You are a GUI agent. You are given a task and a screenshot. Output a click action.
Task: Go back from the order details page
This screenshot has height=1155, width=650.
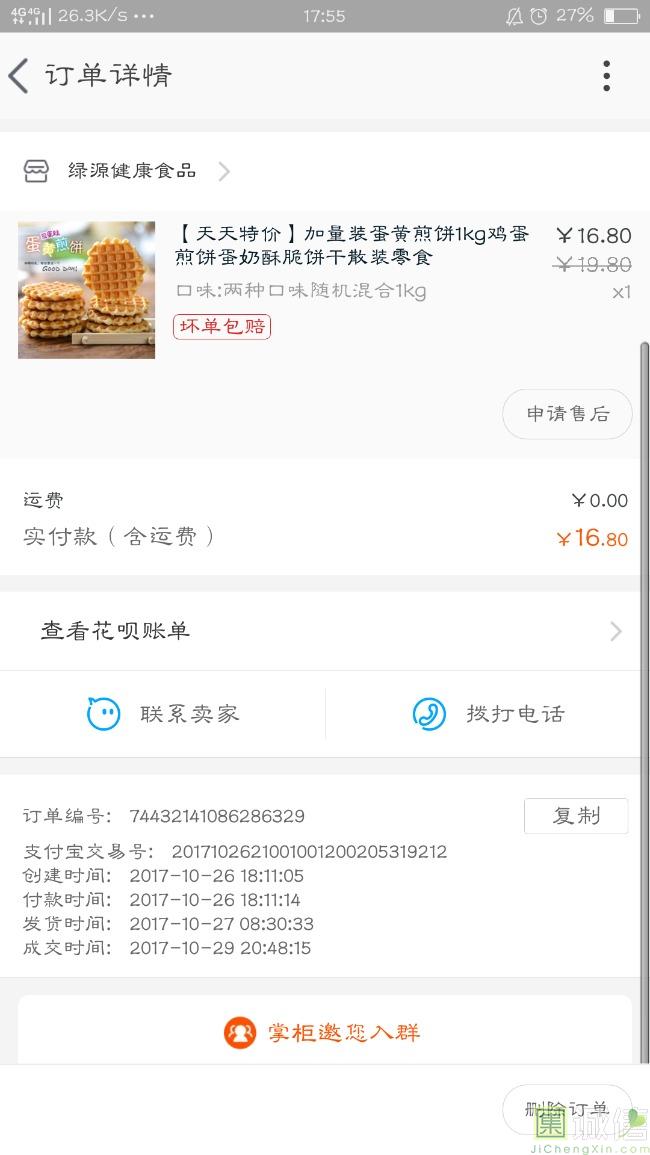pos(20,76)
